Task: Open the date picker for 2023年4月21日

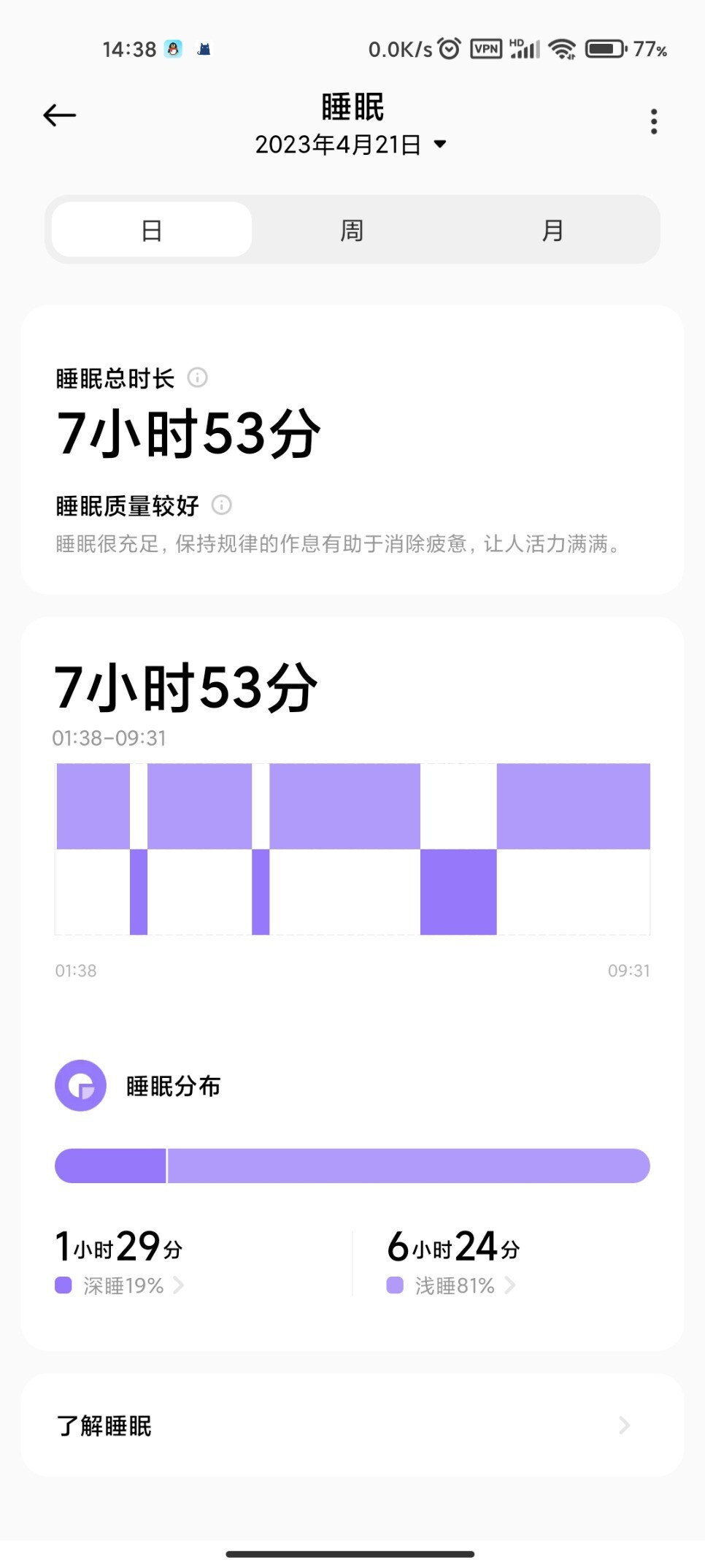Action: (x=350, y=145)
